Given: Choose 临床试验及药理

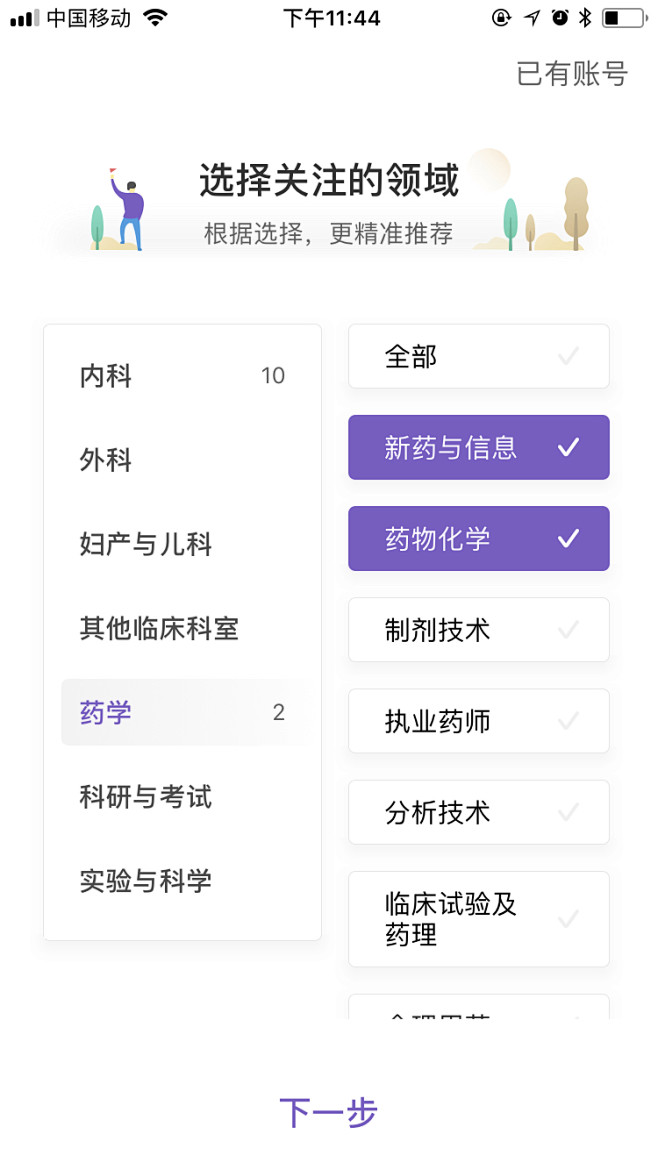Looking at the screenshot, I should pos(479,919).
